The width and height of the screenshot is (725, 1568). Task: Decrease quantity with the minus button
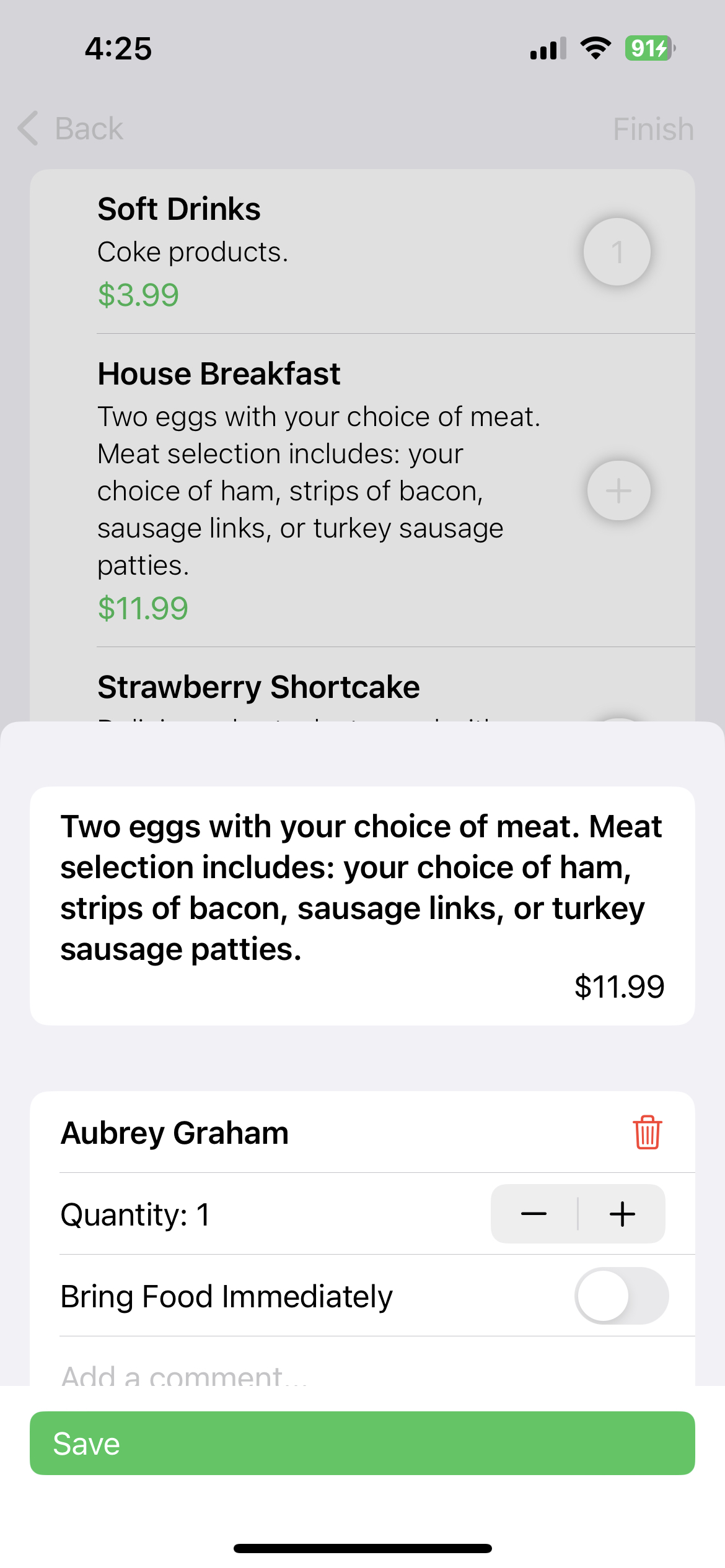tap(534, 1214)
